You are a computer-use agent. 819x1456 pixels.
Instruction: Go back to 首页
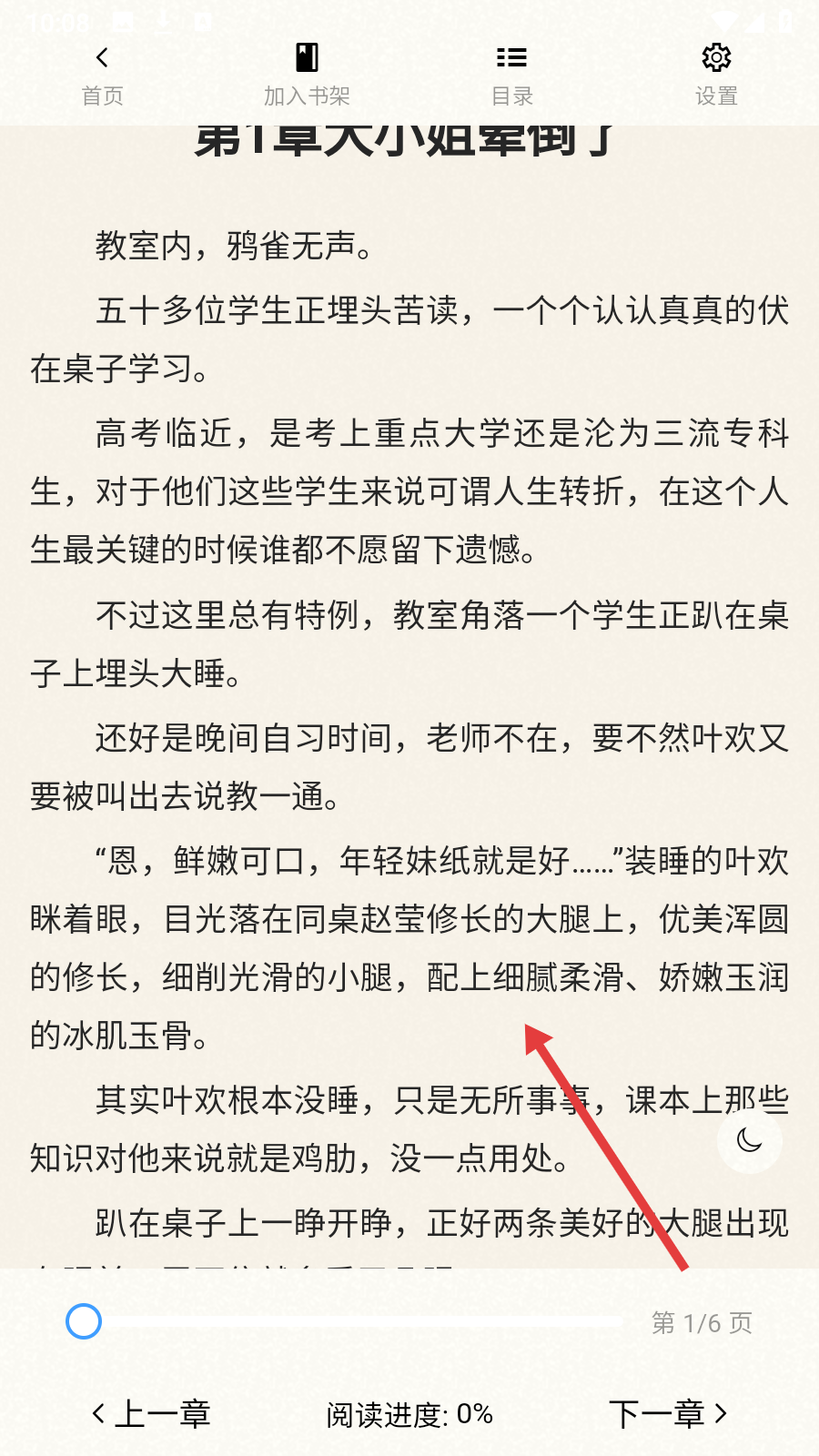(x=102, y=76)
